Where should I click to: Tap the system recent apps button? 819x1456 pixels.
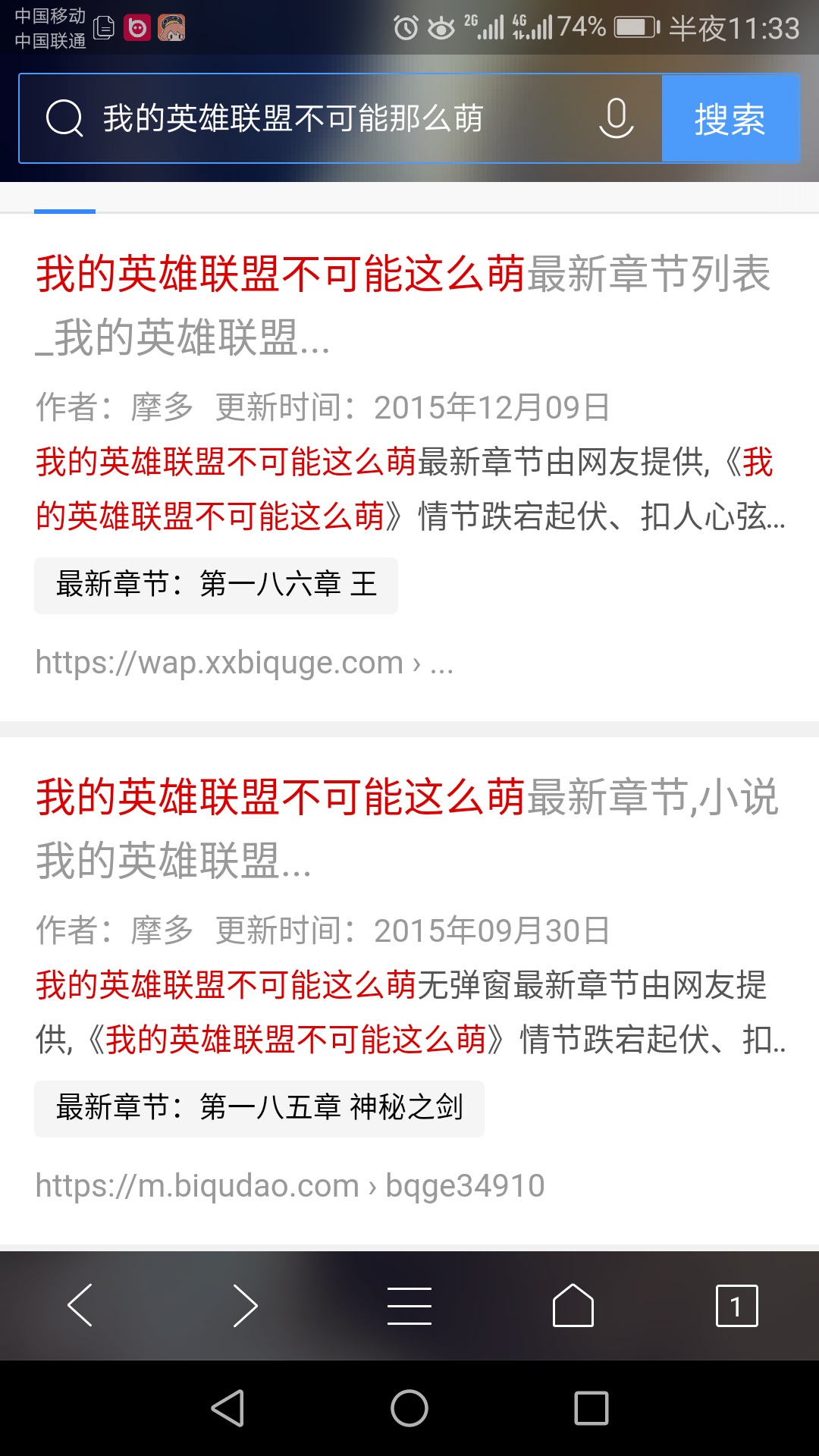click(x=591, y=1408)
